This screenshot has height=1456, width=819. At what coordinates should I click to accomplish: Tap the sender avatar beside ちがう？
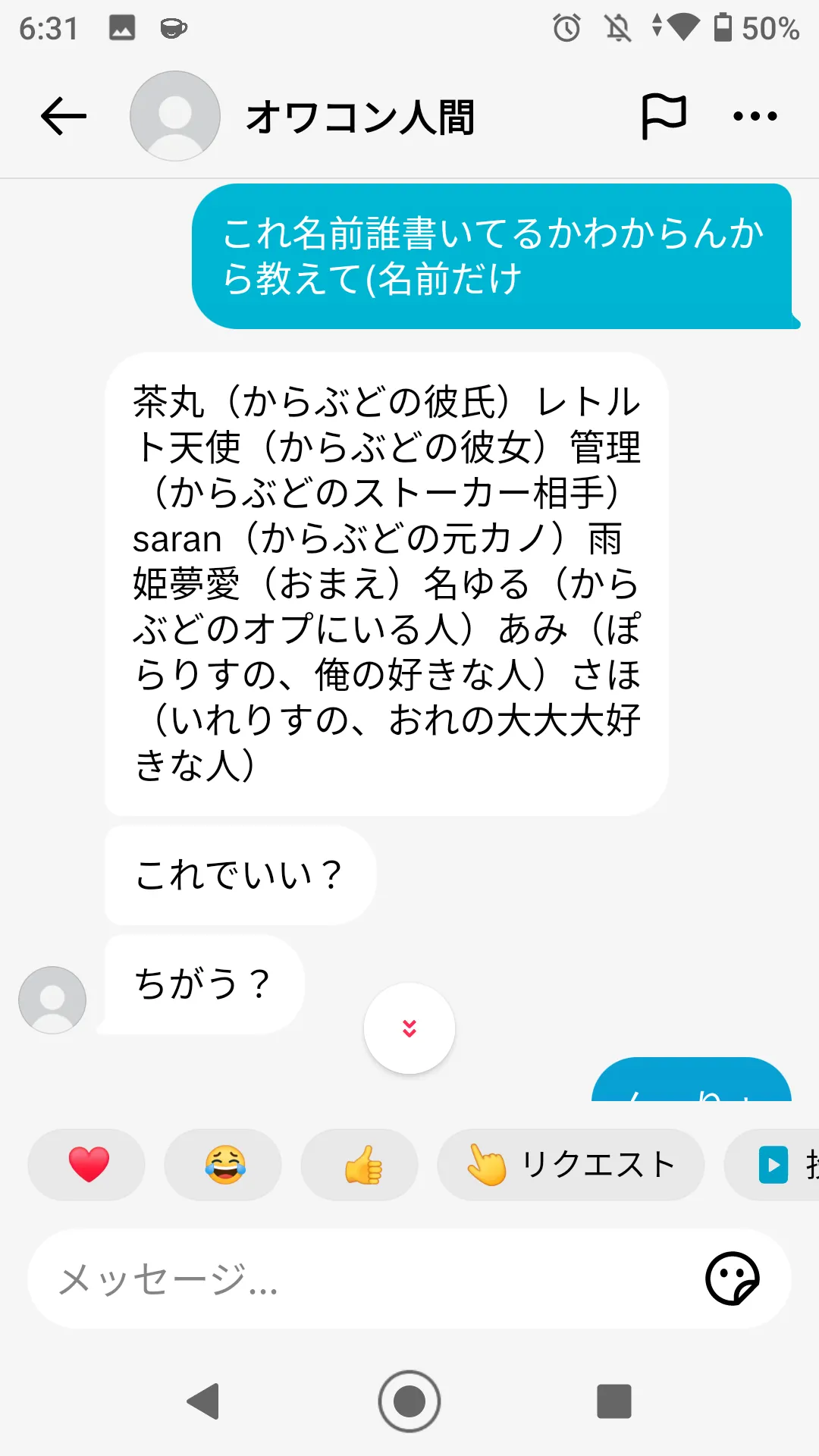click(52, 999)
